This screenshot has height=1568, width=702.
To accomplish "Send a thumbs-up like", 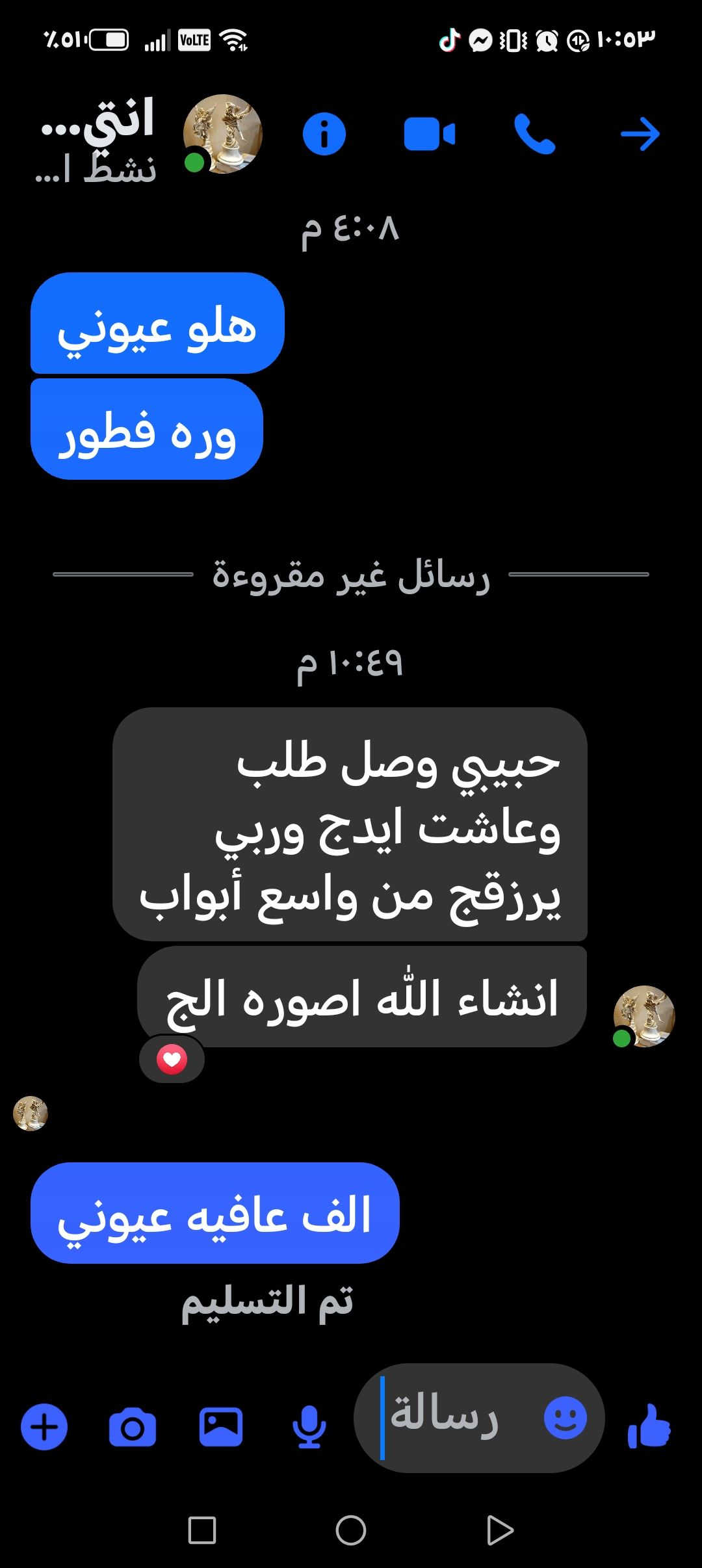I will 649,1426.
